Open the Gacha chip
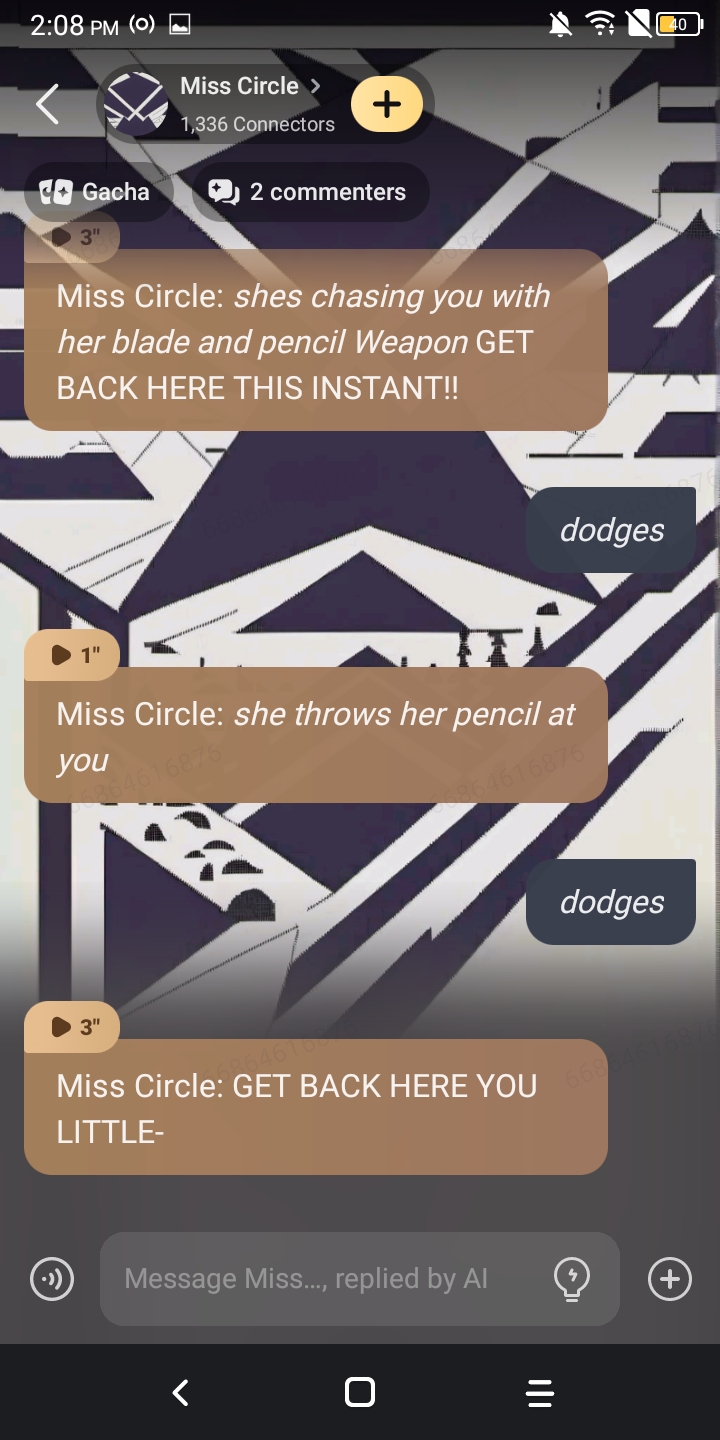Image resolution: width=720 pixels, height=1440 pixels. pos(96,192)
